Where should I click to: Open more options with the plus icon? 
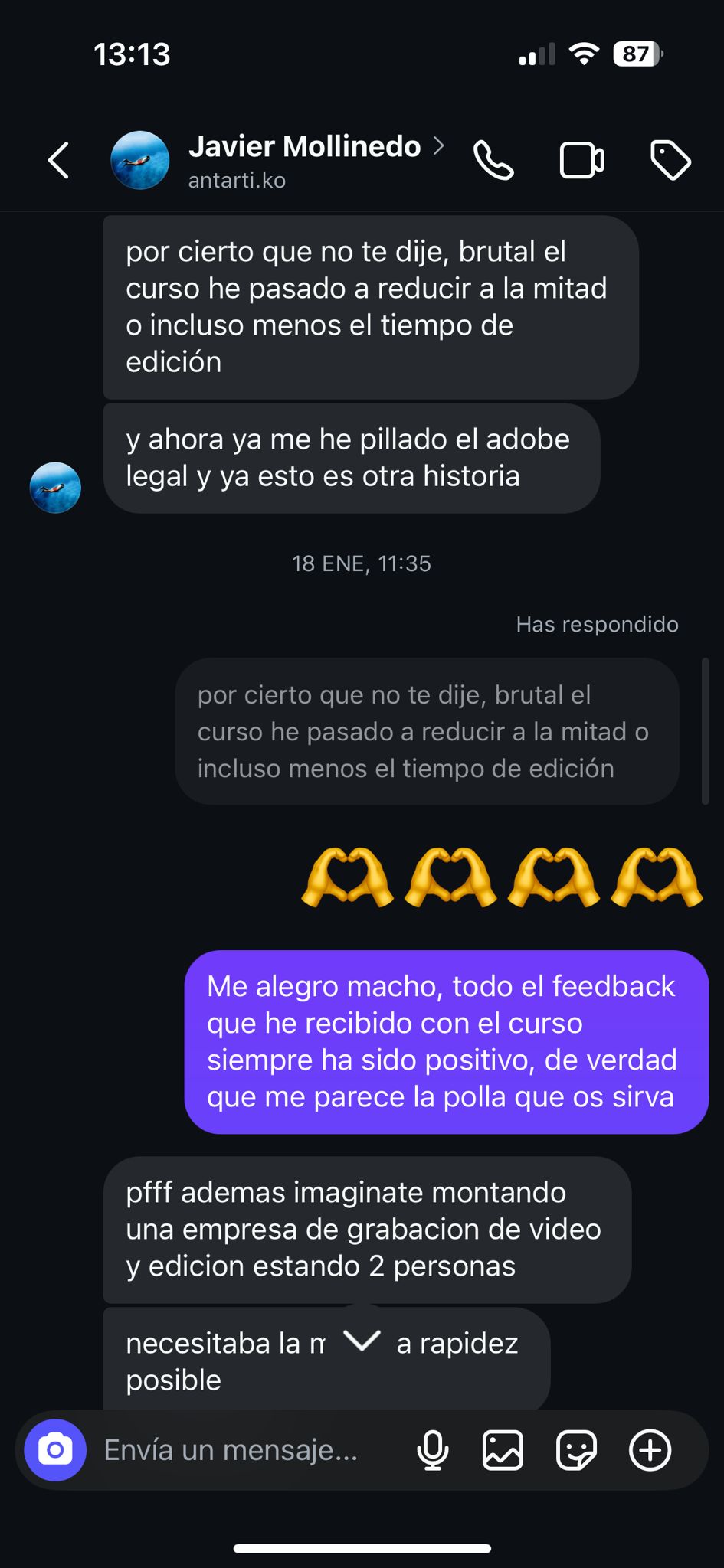tap(650, 1450)
